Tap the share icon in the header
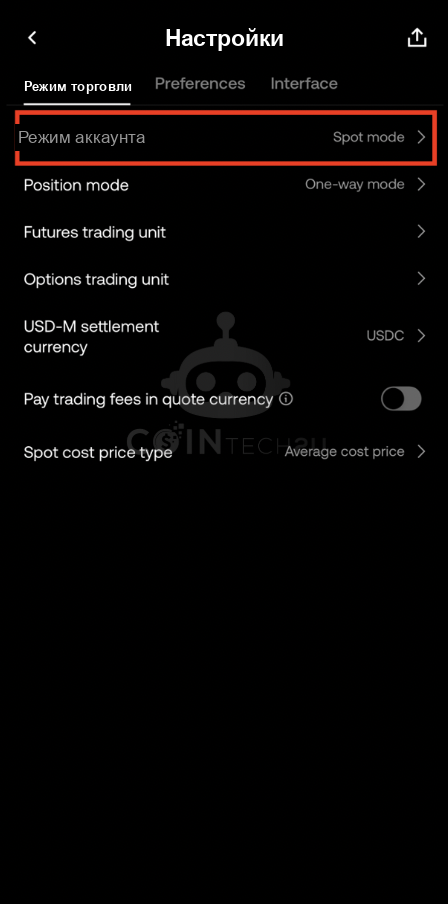 pyautogui.click(x=417, y=38)
